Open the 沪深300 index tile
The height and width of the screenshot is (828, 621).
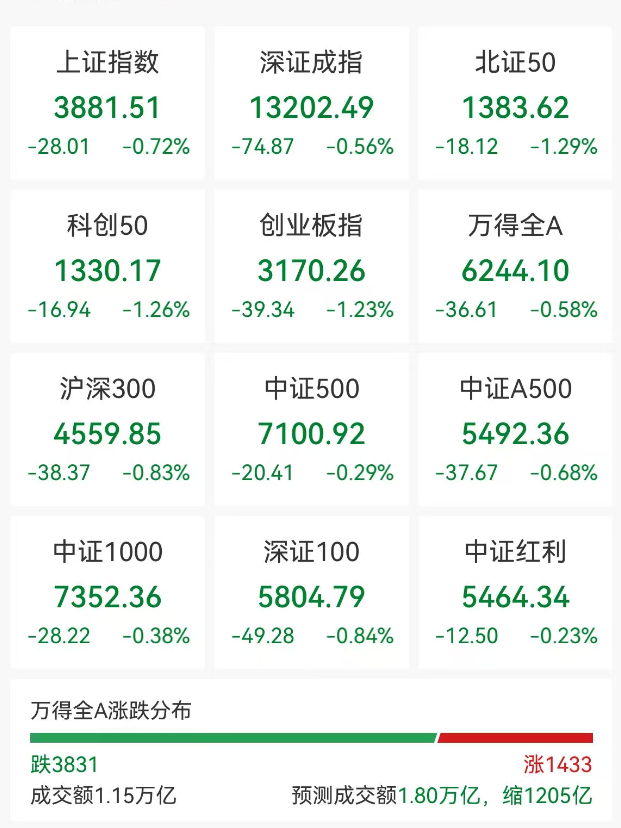point(108,430)
